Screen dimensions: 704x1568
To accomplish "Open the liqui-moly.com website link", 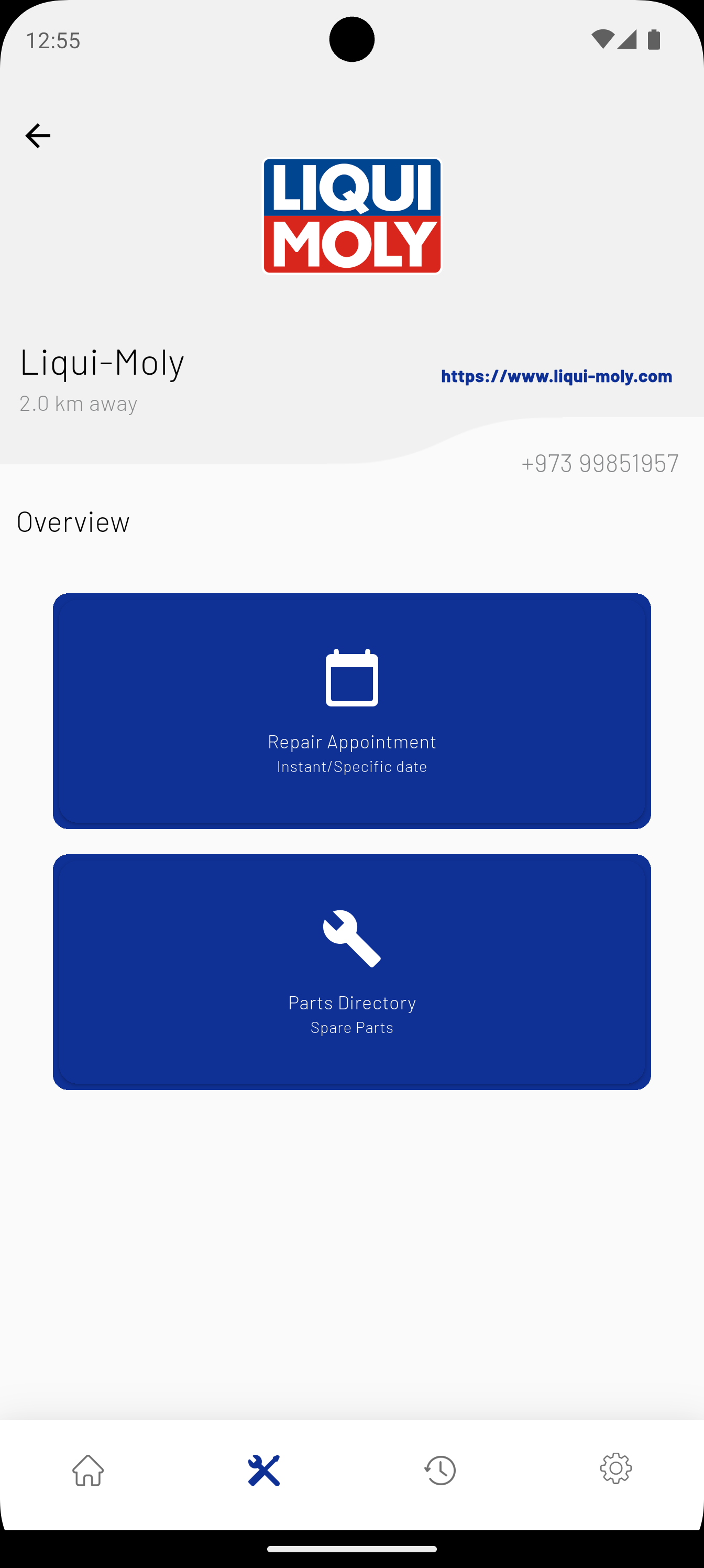I will point(556,377).
